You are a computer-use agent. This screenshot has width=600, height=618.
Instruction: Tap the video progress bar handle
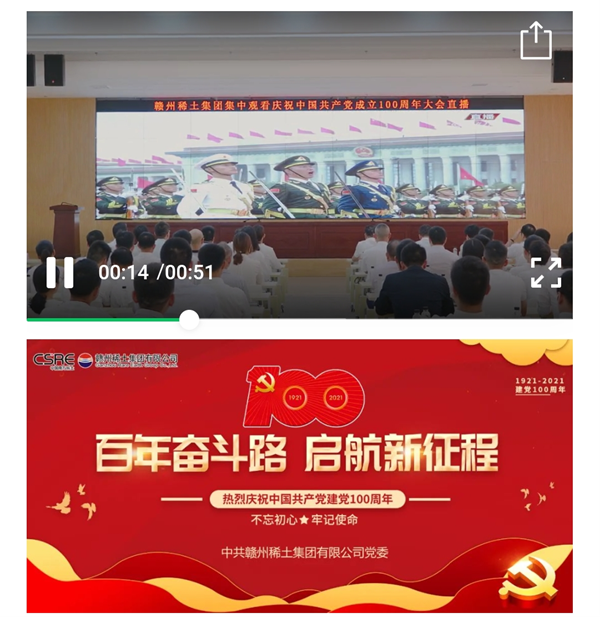(x=189, y=319)
